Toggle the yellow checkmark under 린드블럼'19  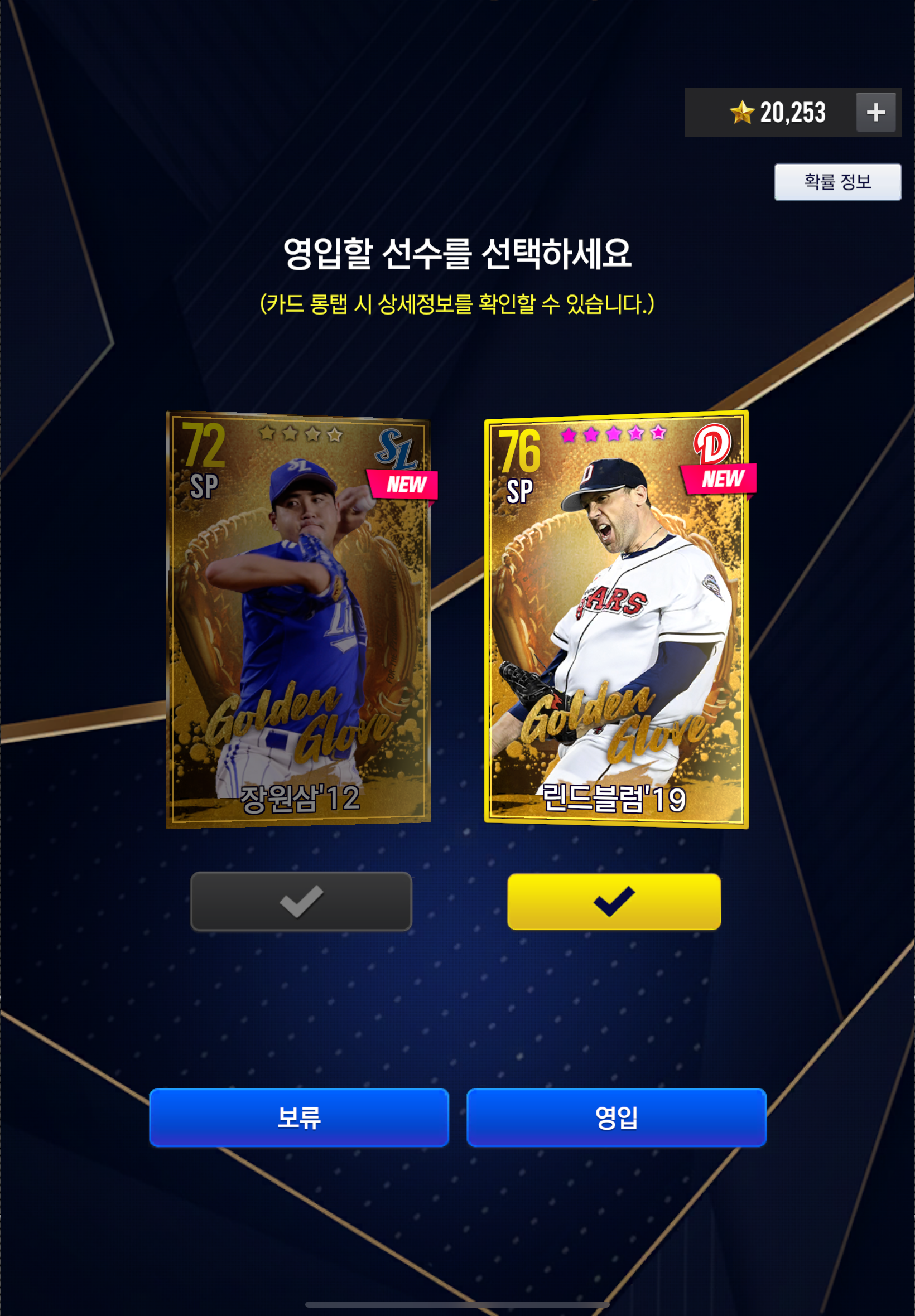pos(613,901)
